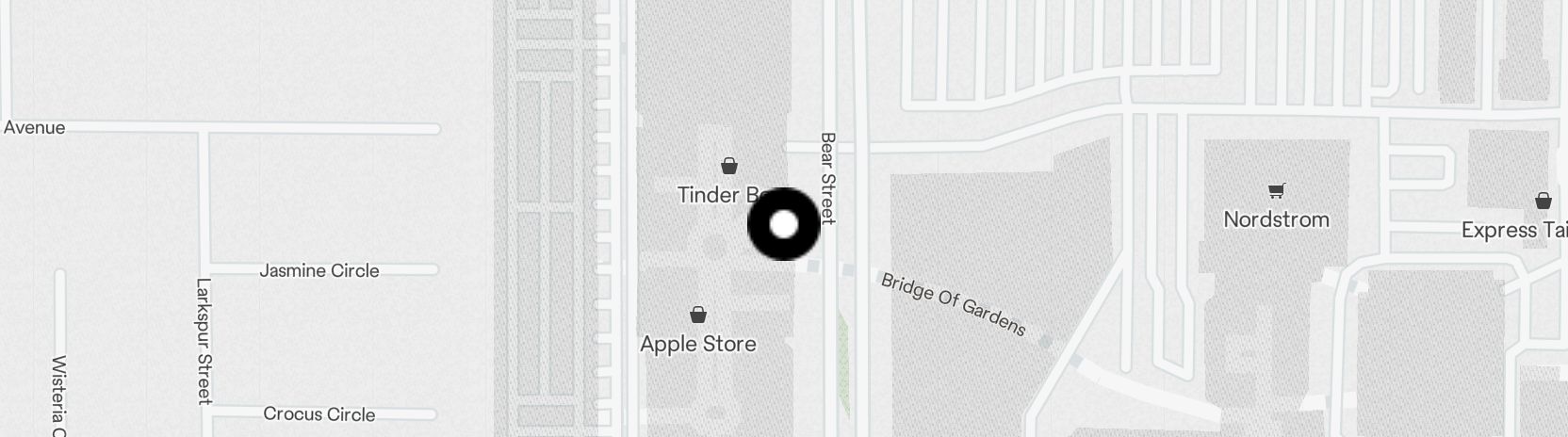Select the Apple Store map marker
1568x437 pixels.
click(698, 316)
